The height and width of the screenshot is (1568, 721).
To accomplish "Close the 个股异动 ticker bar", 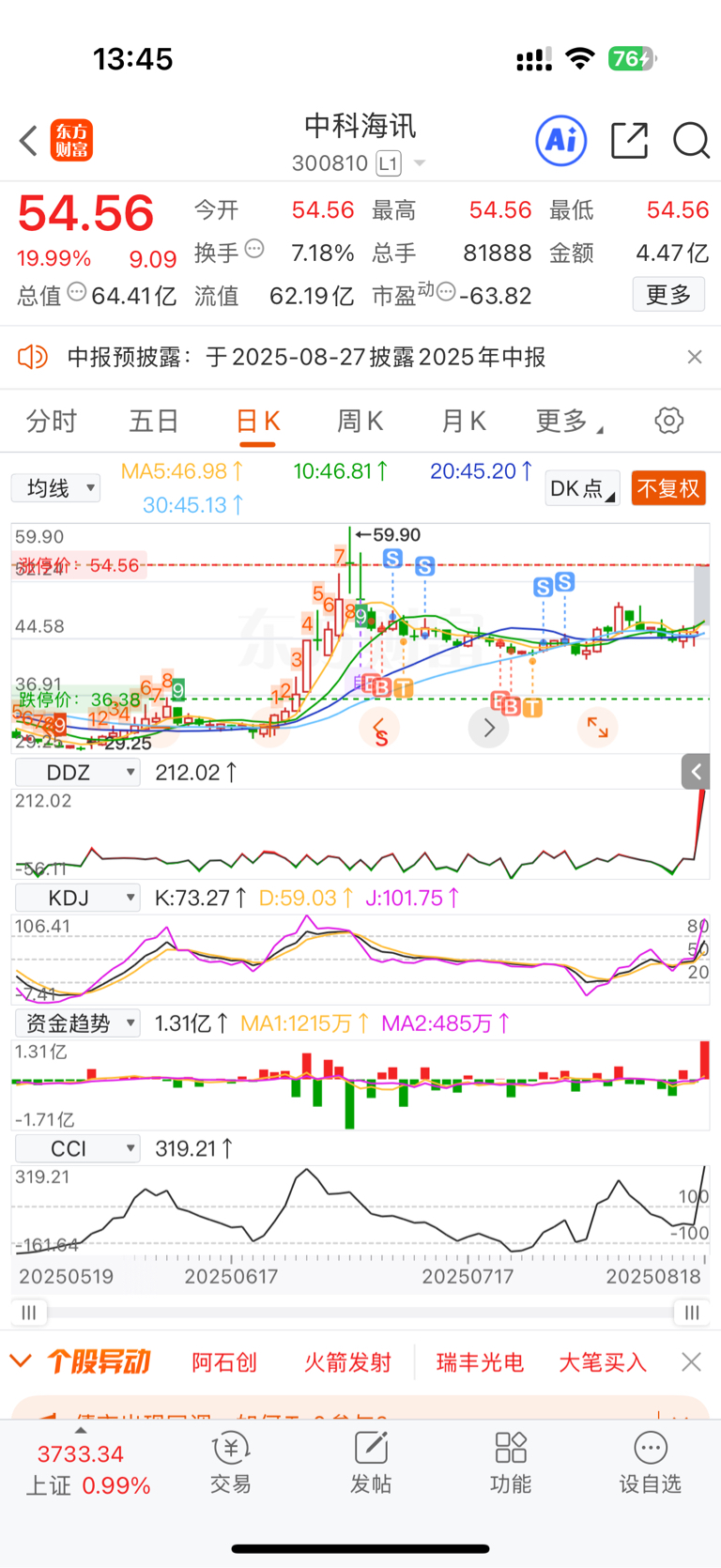I will pyautogui.click(x=691, y=1362).
